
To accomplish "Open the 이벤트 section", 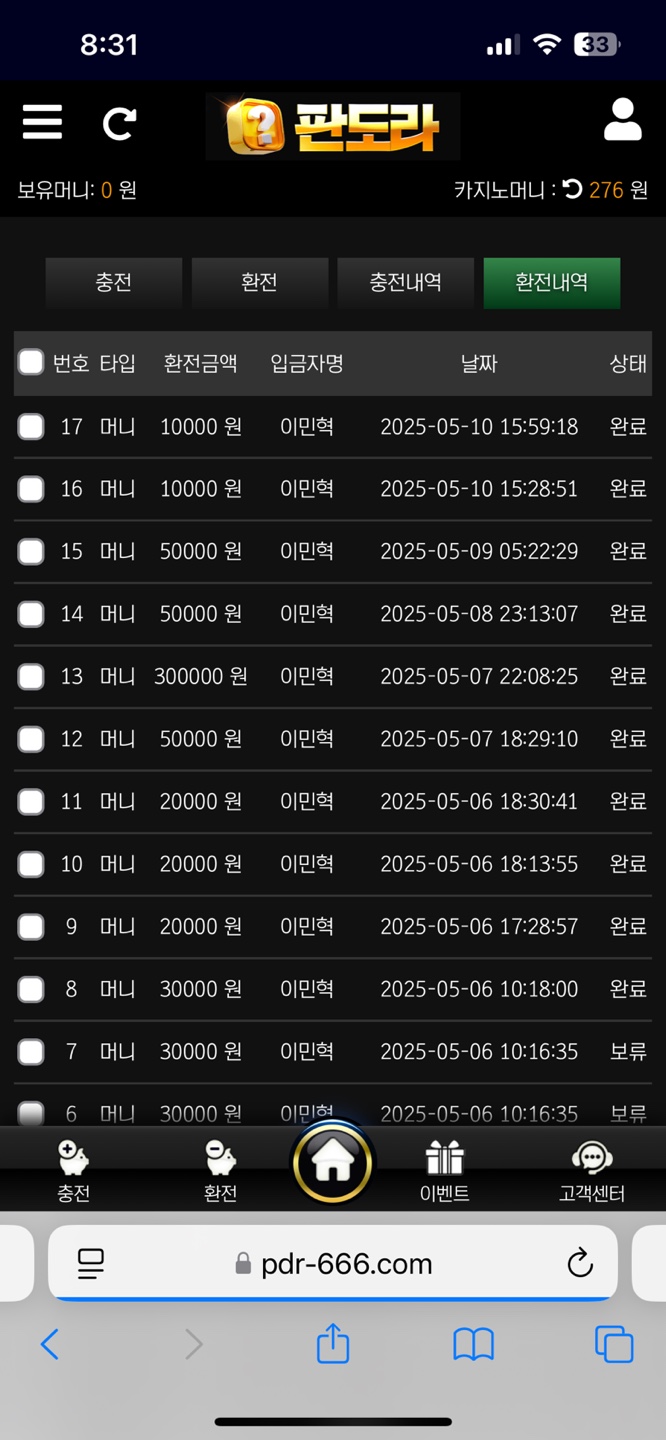I will click(x=445, y=1172).
